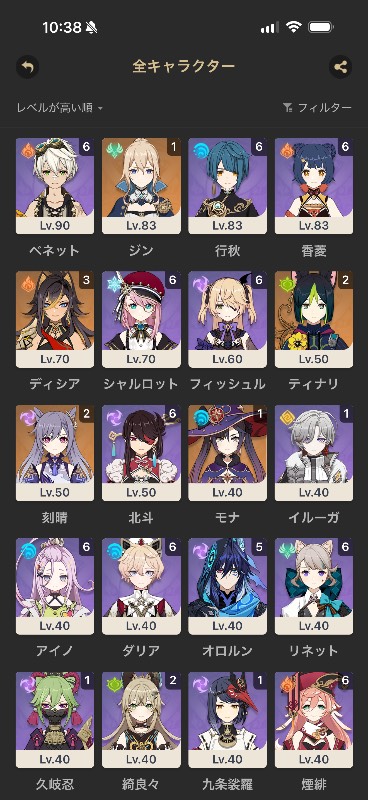The height and width of the screenshot is (800, 368).
Task: Open the フィルター filter options
Action: pyautogui.click(x=317, y=108)
